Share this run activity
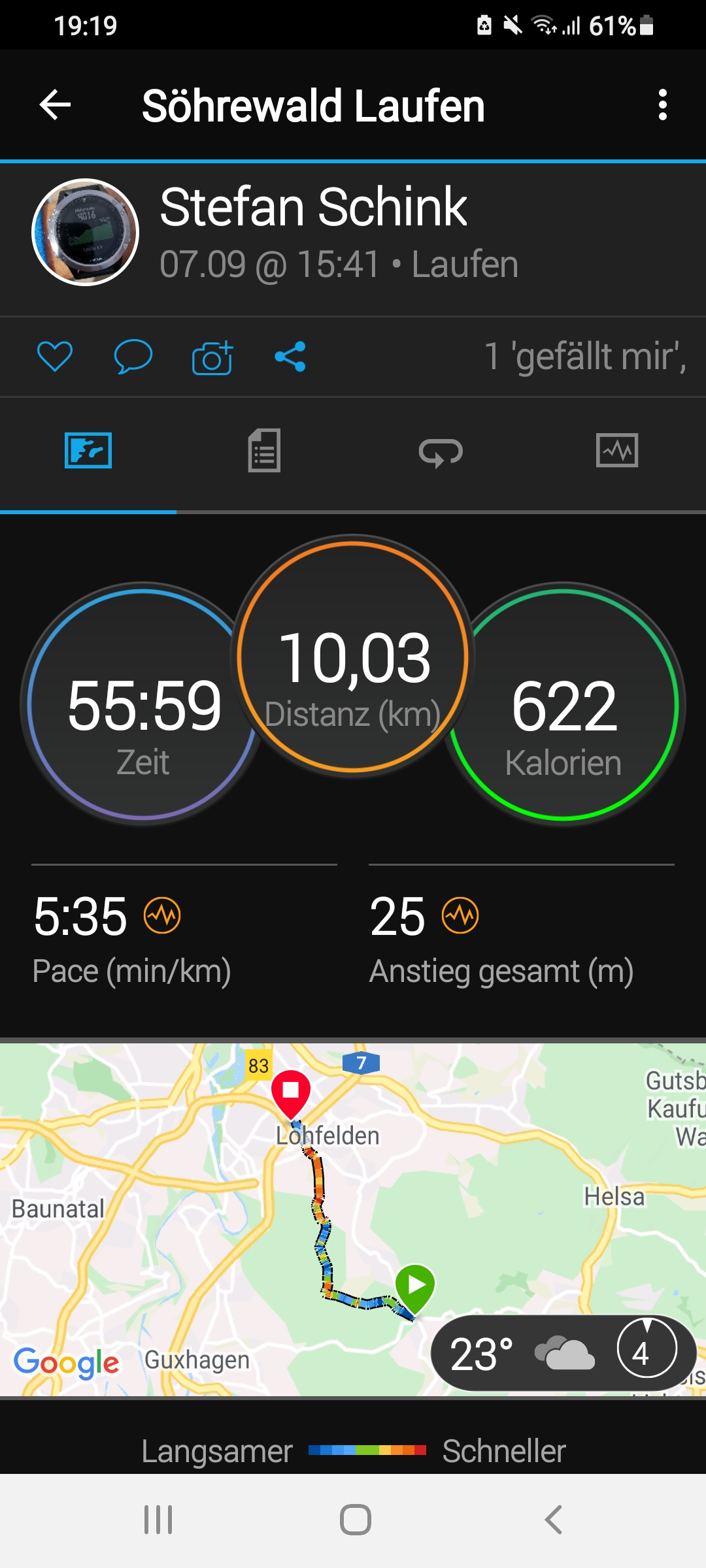 click(x=290, y=357)
